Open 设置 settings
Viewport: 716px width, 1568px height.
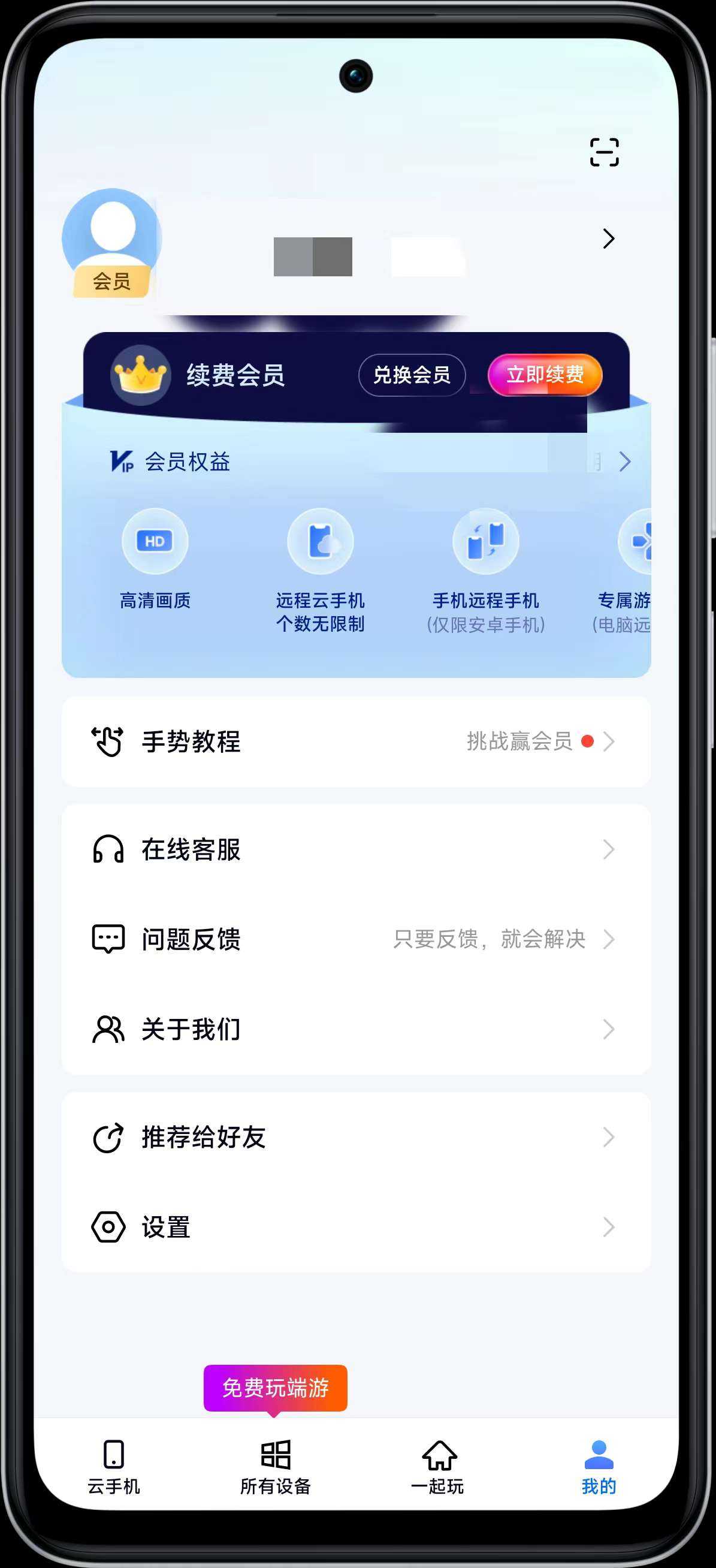click(356, 1227)
